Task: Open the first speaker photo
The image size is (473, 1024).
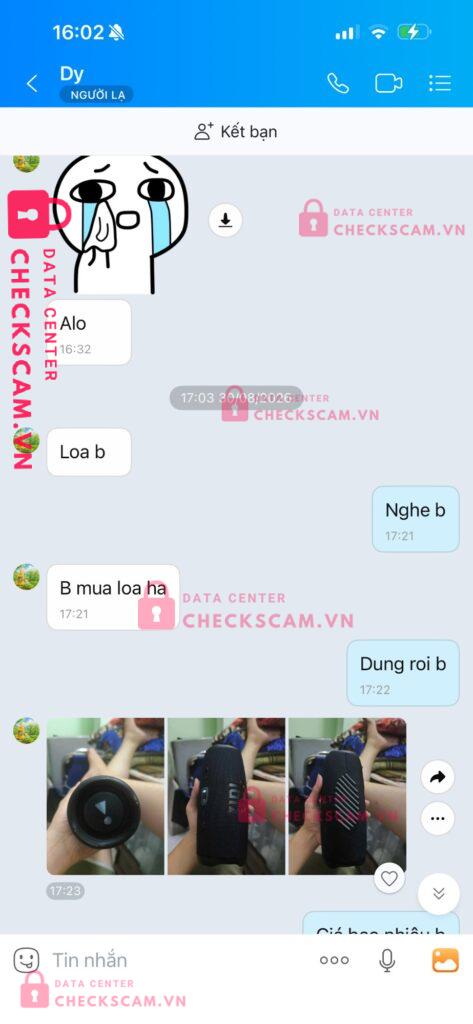Action: [105, 796]
